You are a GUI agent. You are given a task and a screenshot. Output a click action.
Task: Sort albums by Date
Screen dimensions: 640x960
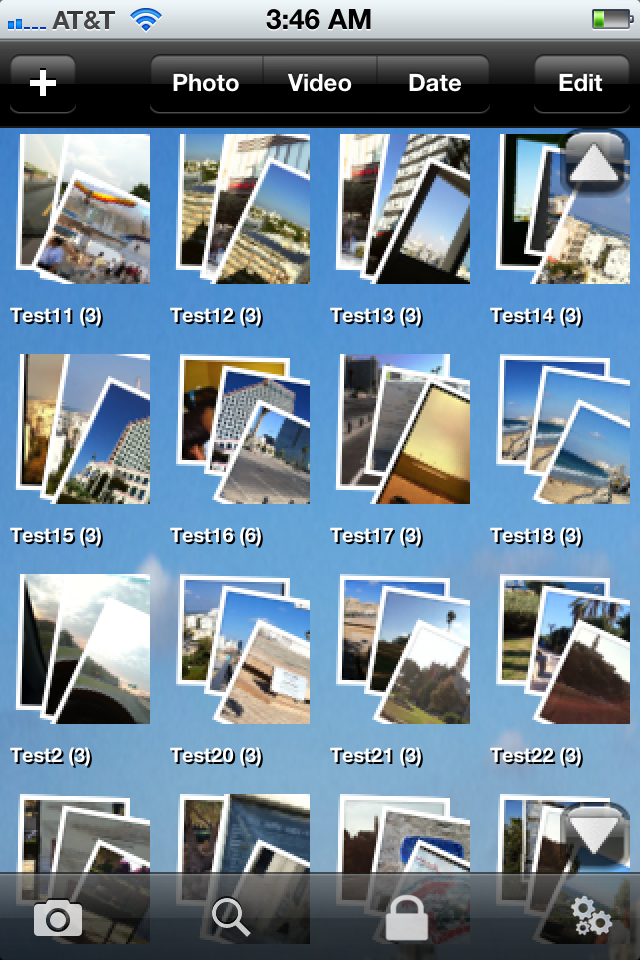(x=434, y=83)
